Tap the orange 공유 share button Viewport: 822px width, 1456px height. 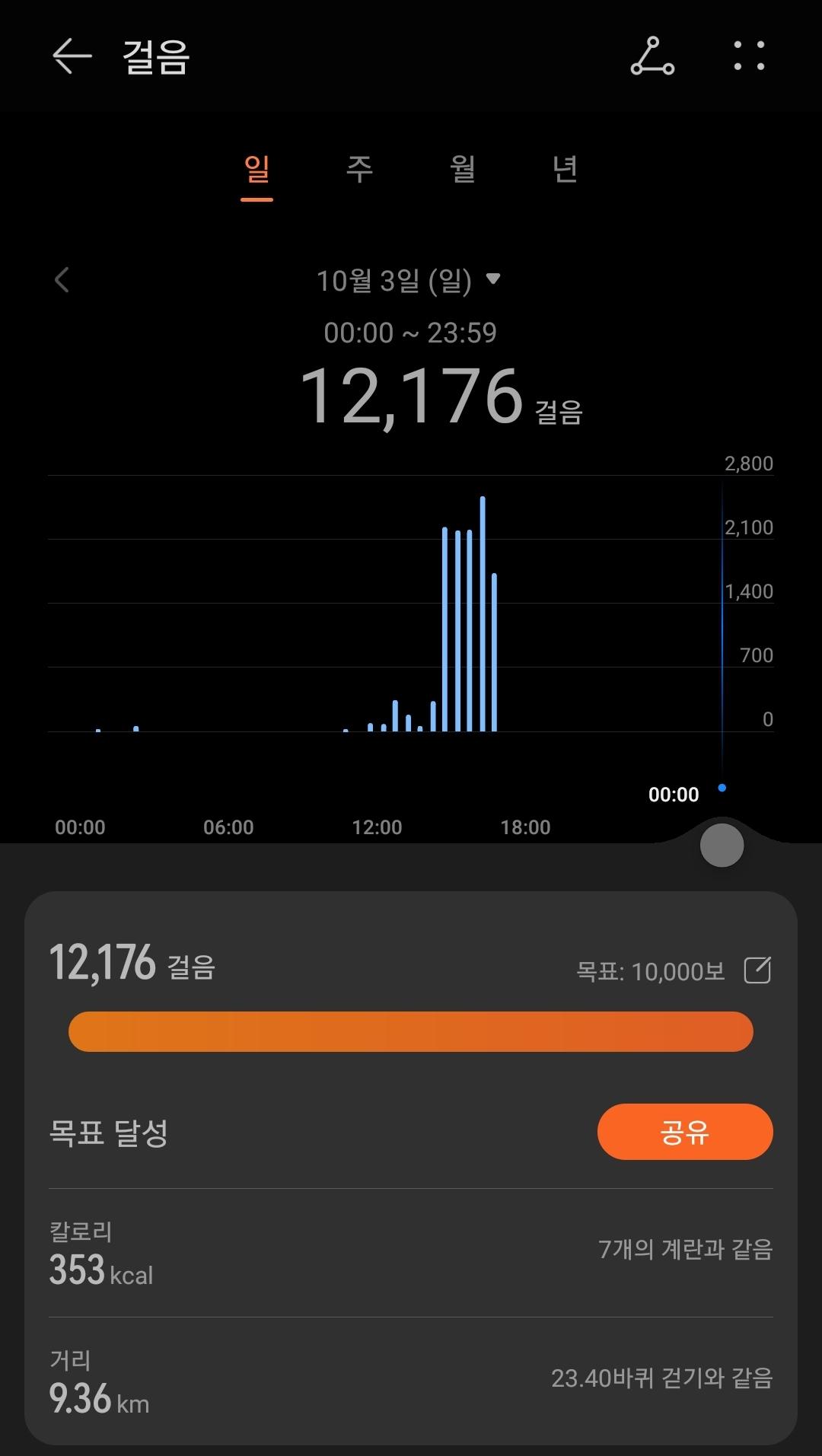(685, 1132)
